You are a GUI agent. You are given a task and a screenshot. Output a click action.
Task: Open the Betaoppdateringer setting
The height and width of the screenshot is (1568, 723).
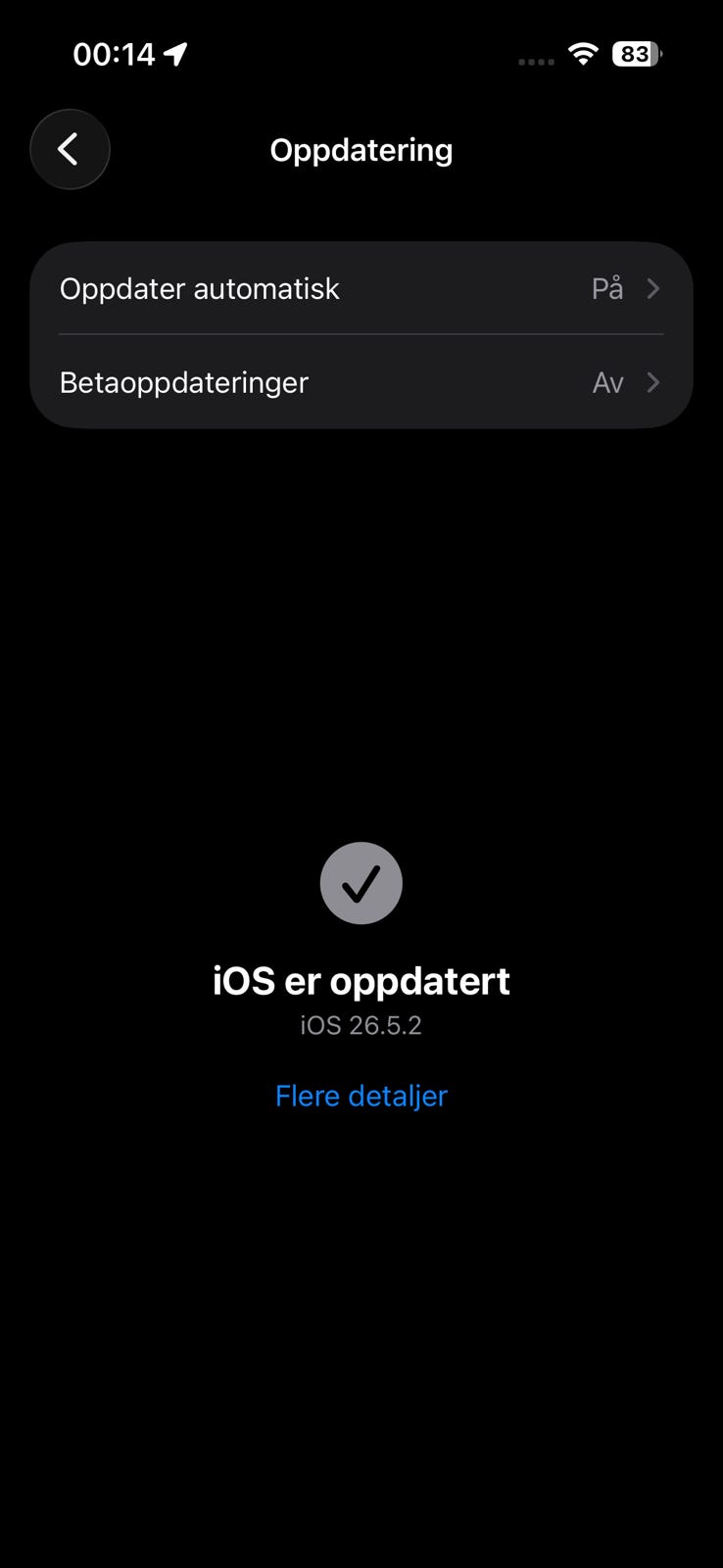point(361,382)
